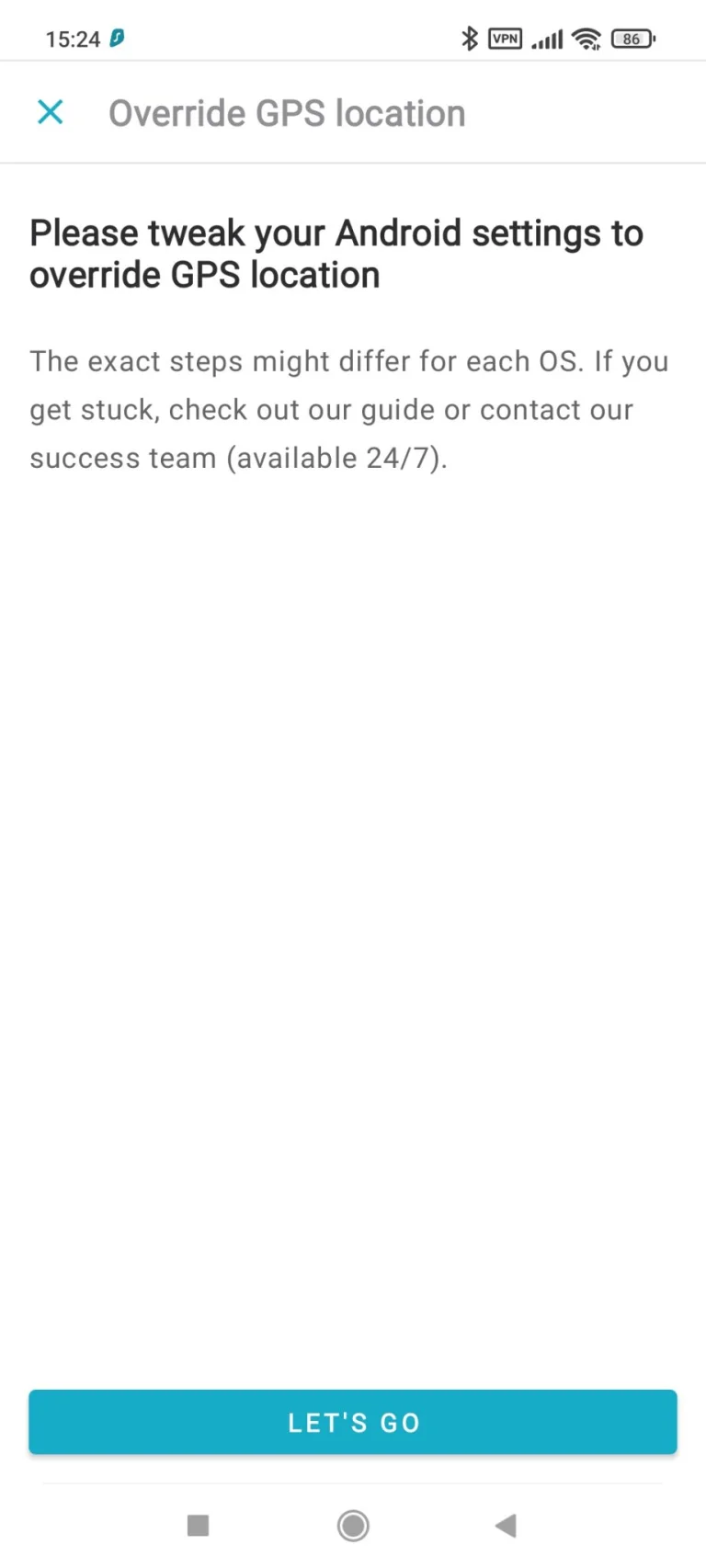Tap the clock showing 15:24
The image size is (706, 1568).
click(70, 39)
